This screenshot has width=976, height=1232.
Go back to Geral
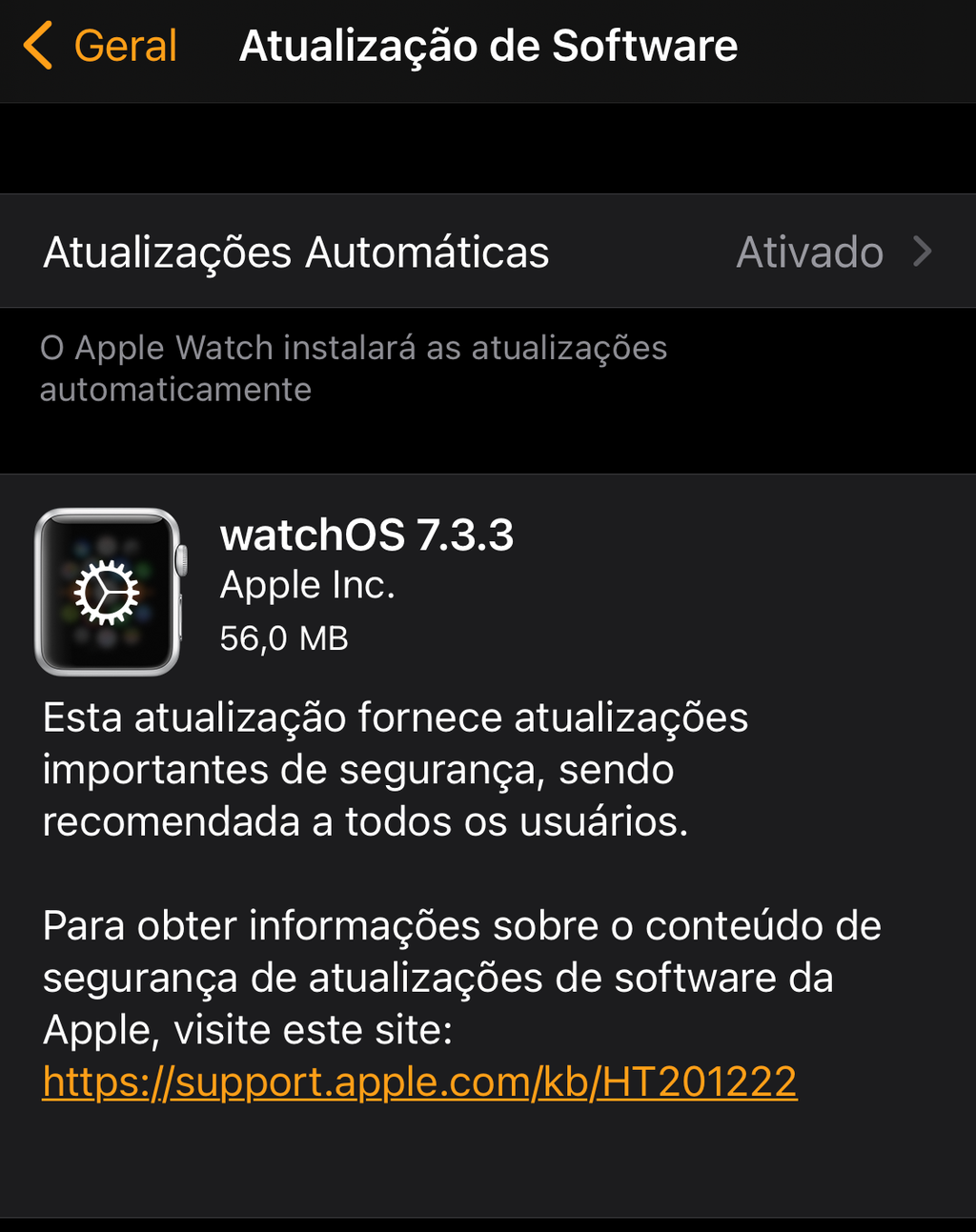[x=101, y=46]
